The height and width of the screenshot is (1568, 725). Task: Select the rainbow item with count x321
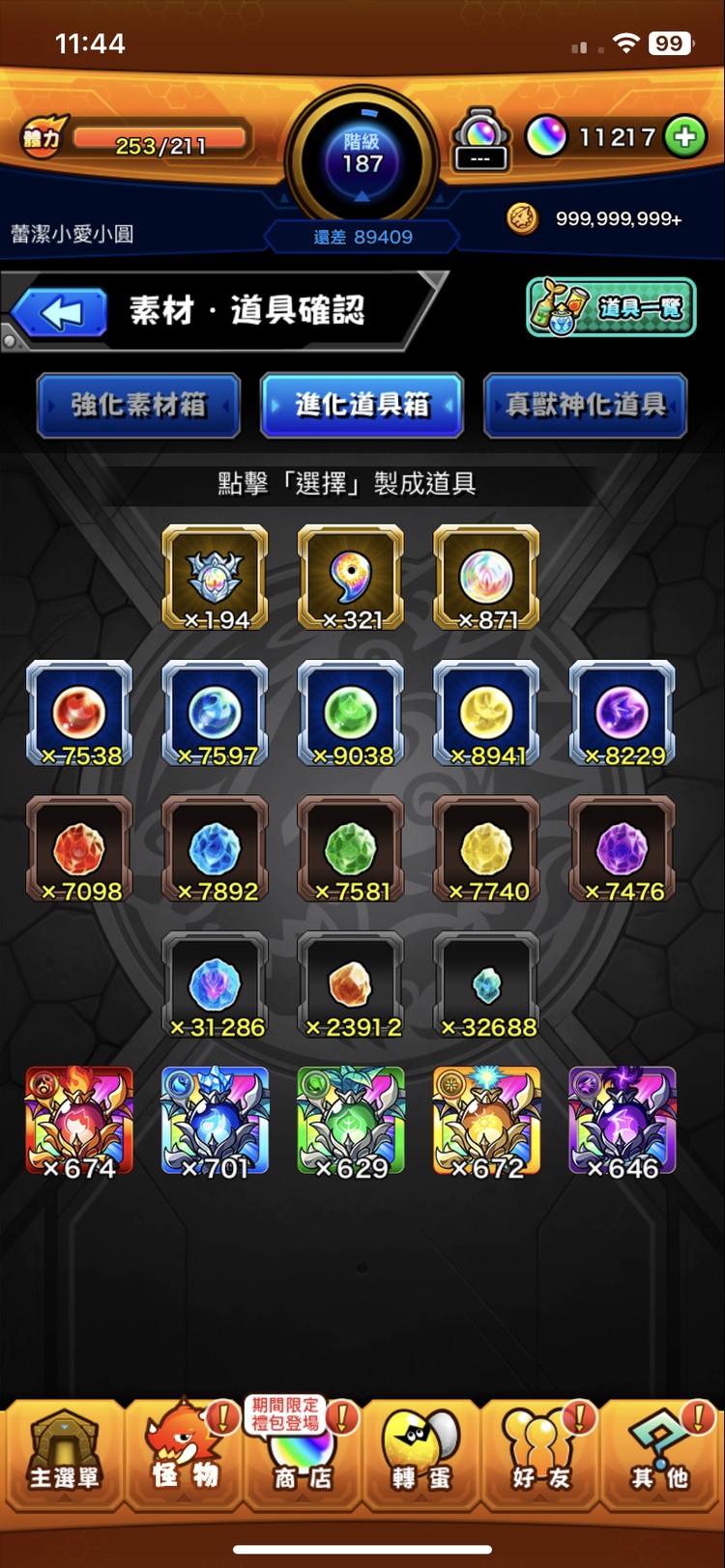[x=351, y=578]
